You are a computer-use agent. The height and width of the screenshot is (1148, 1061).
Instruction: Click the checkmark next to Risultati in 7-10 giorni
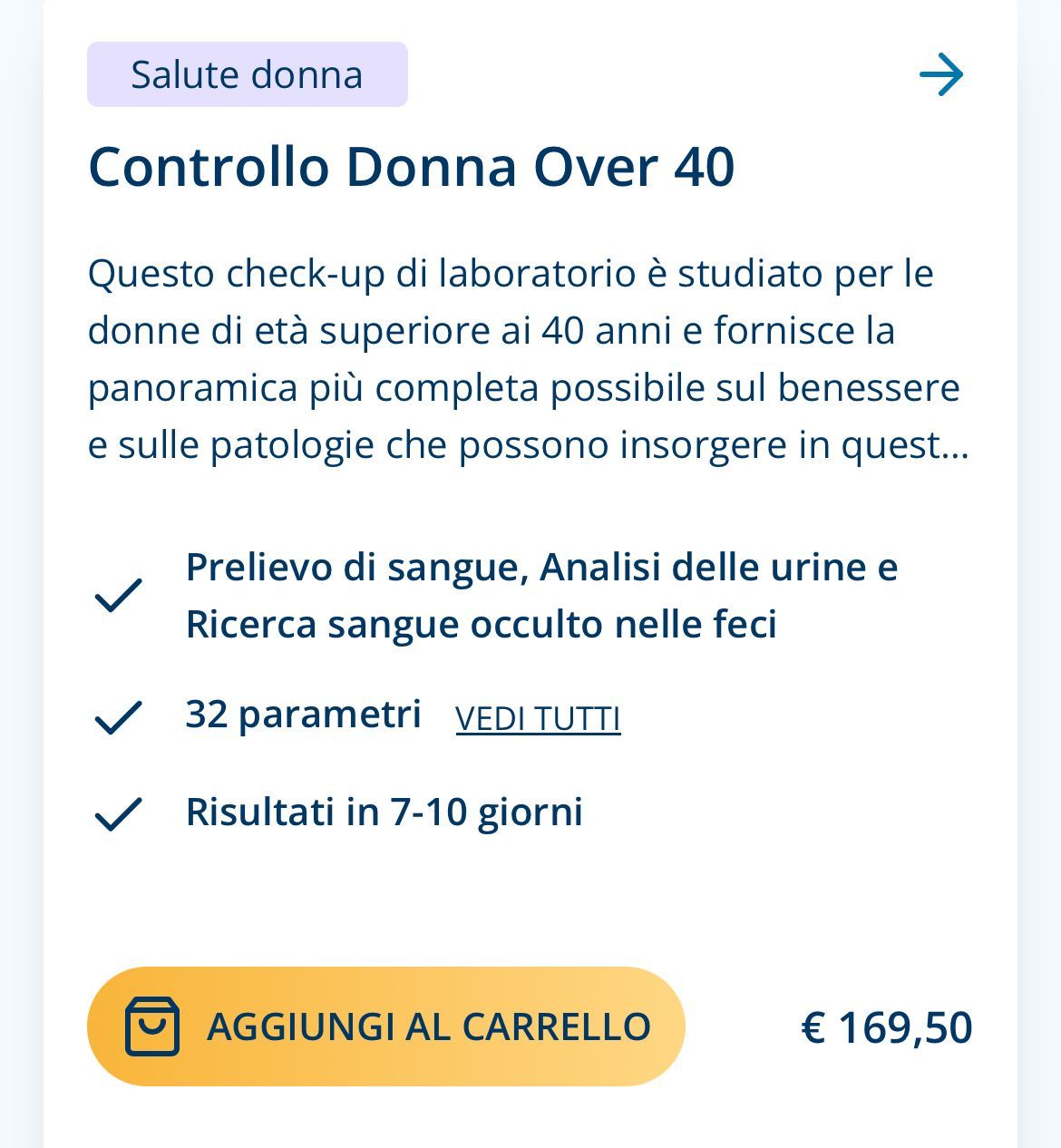point(119,813)
